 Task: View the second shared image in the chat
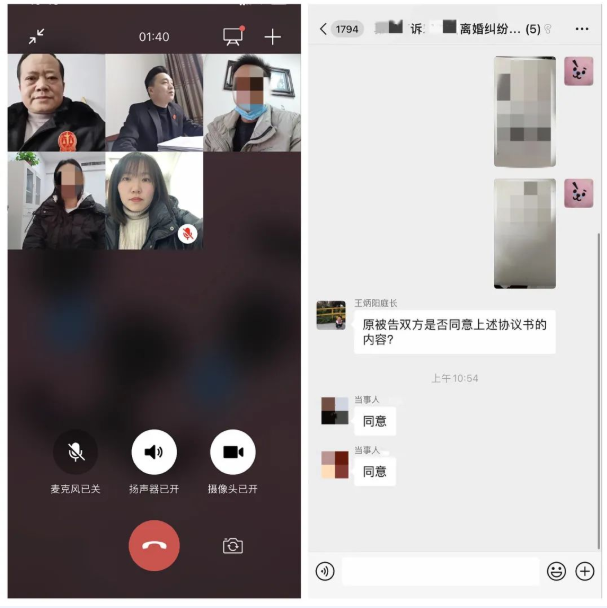[x=524, y=233]
